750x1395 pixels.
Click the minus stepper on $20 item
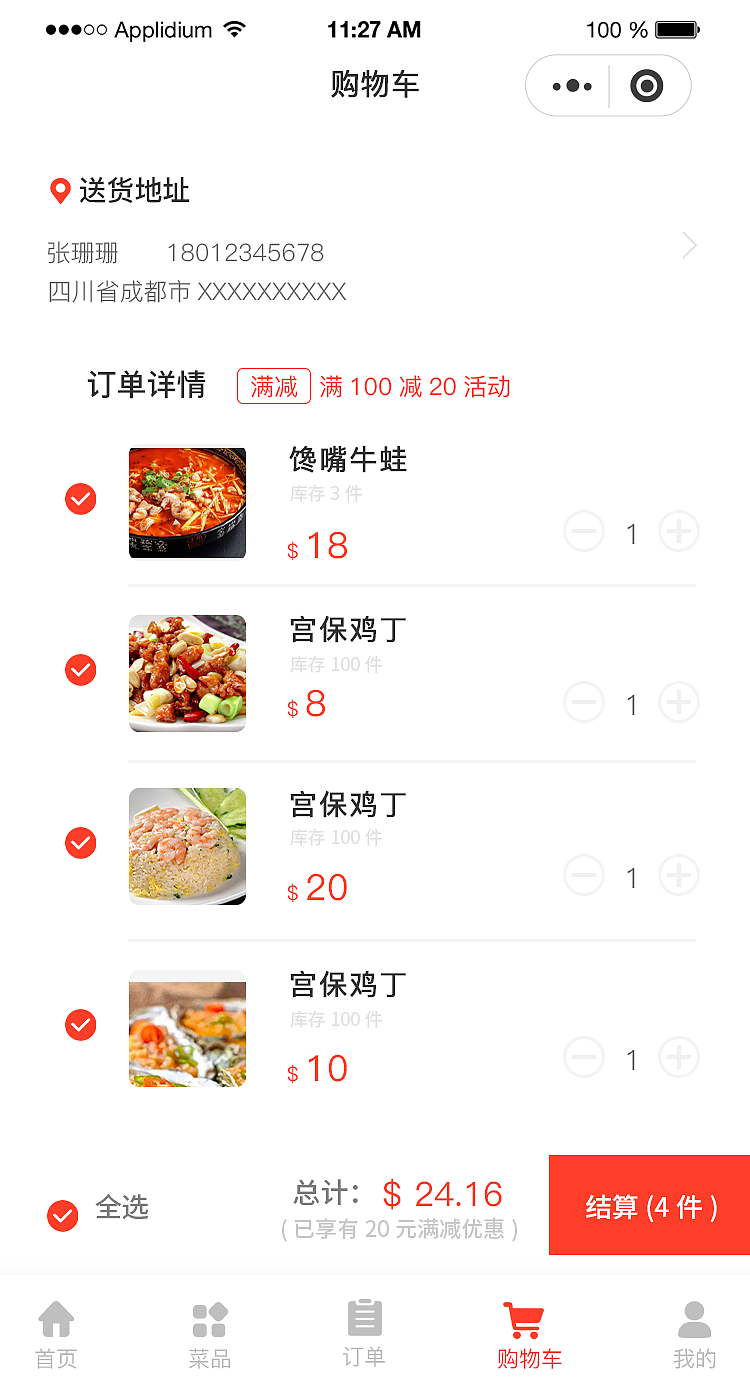(584, 875)
